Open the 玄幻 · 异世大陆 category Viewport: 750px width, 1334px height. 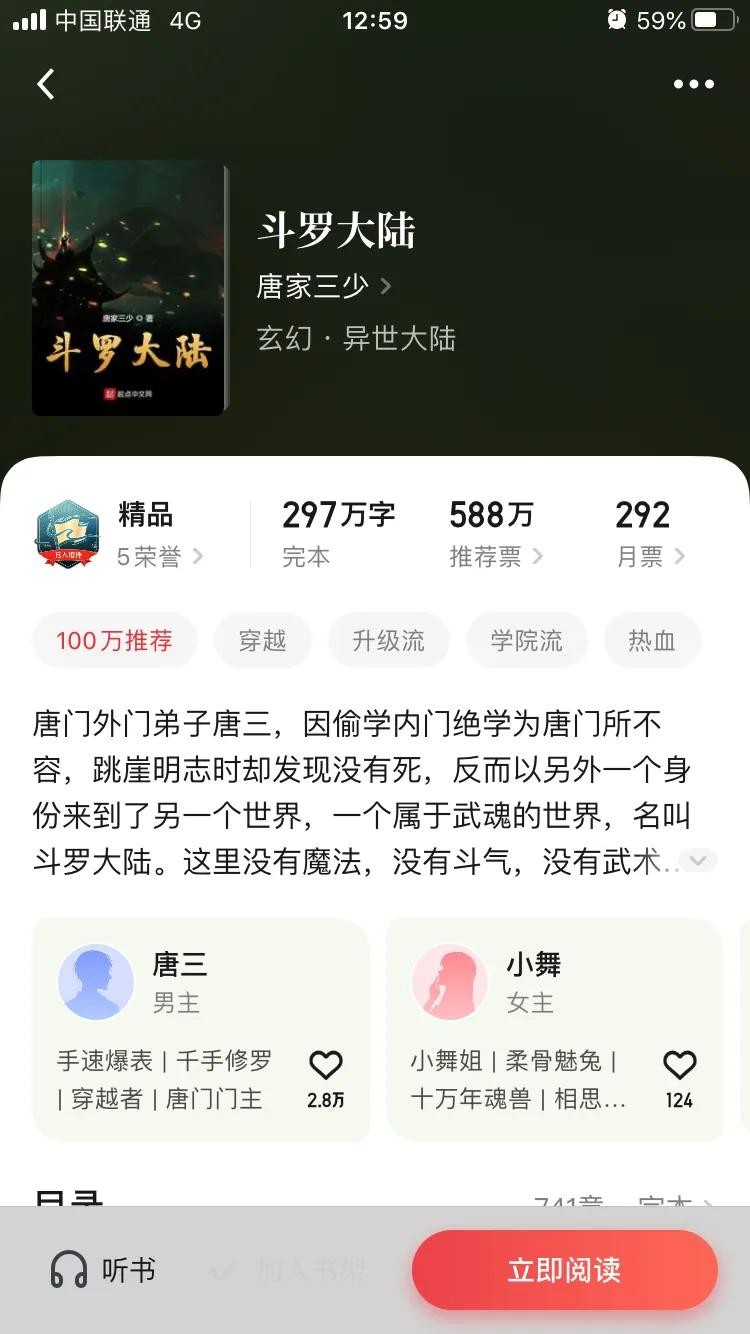[356, 338]
